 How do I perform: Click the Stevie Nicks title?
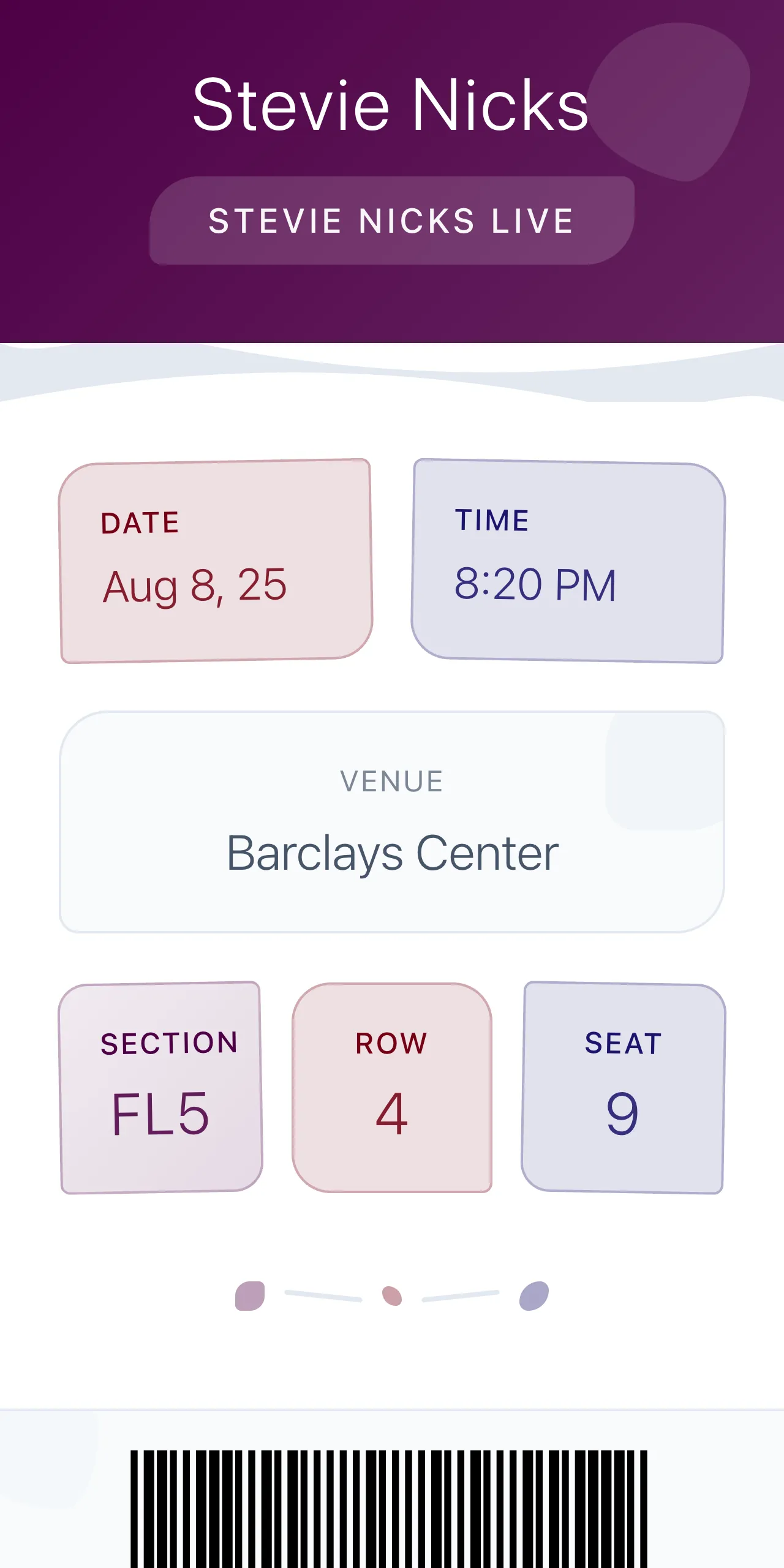click(x=391, y=105)
